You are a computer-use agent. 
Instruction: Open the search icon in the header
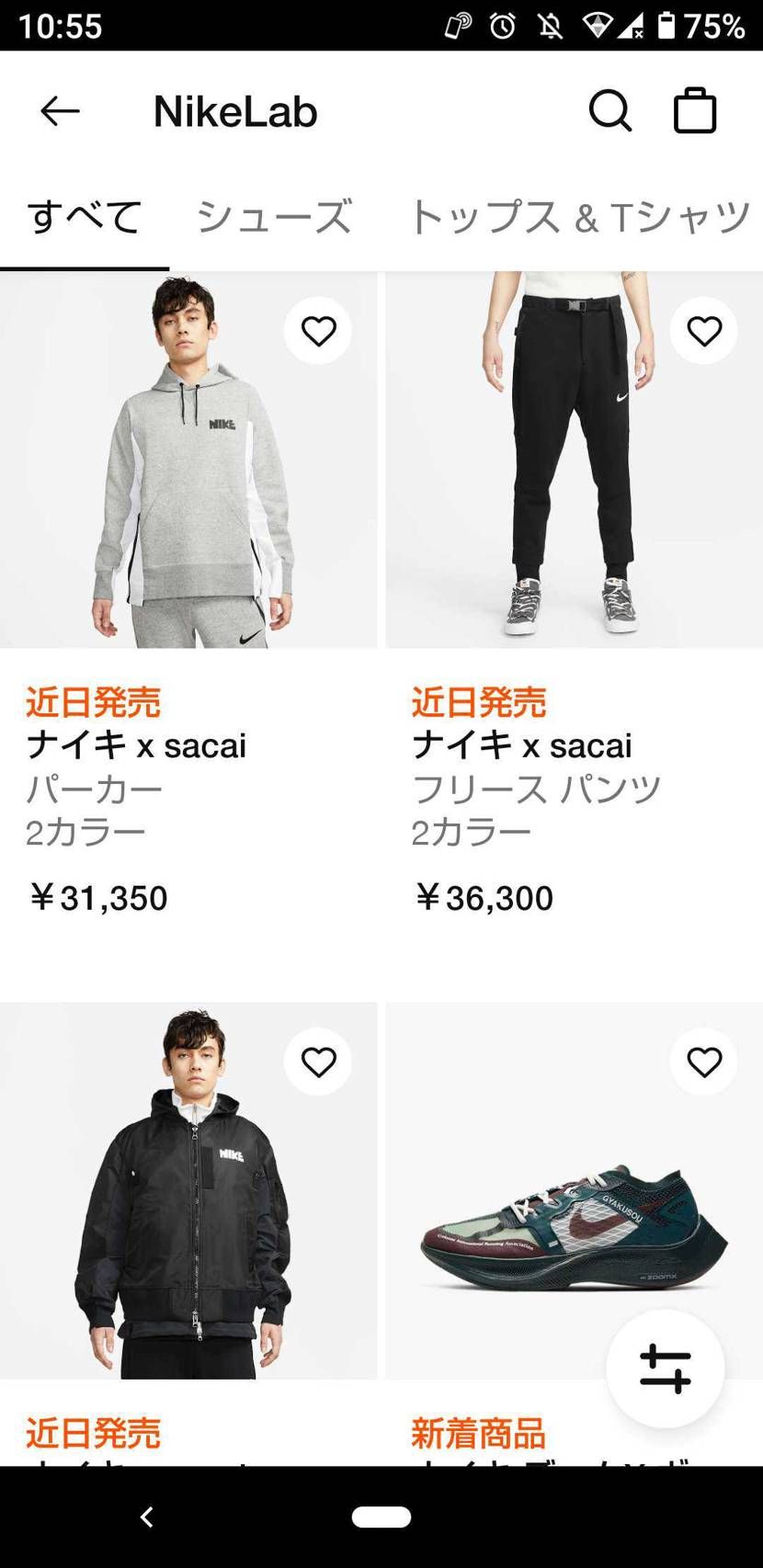pyautogui.click(x=609, y=109)
